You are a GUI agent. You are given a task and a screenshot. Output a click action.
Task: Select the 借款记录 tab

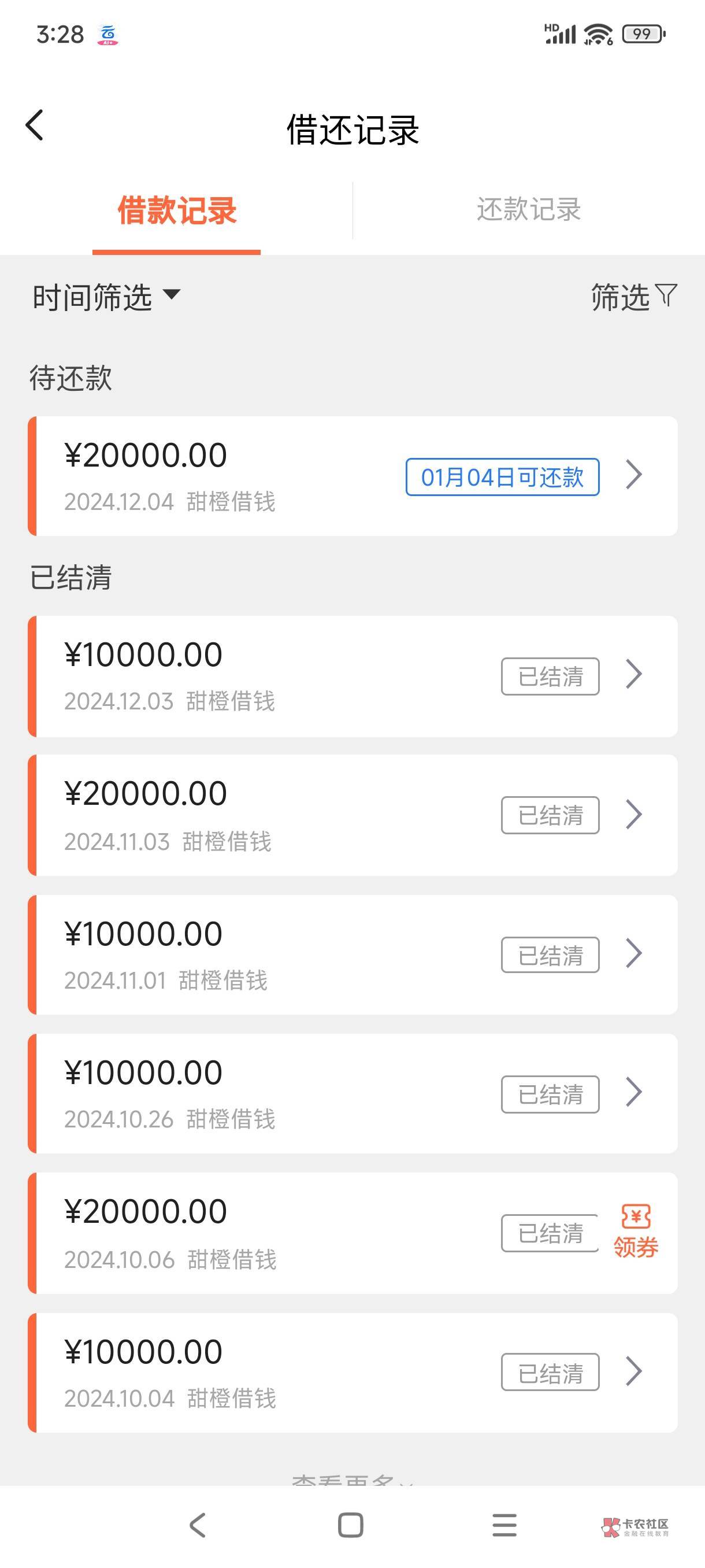click(176, 211)
